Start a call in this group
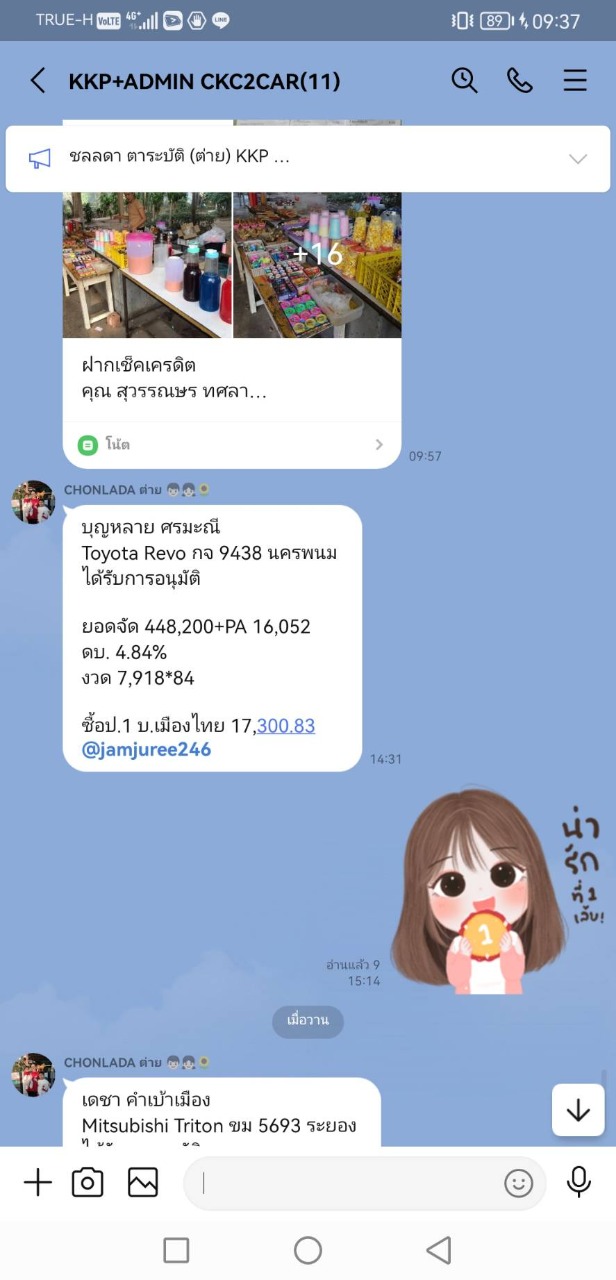The height and width of the screenshot is (1280, 616). (x=520, y=81)
